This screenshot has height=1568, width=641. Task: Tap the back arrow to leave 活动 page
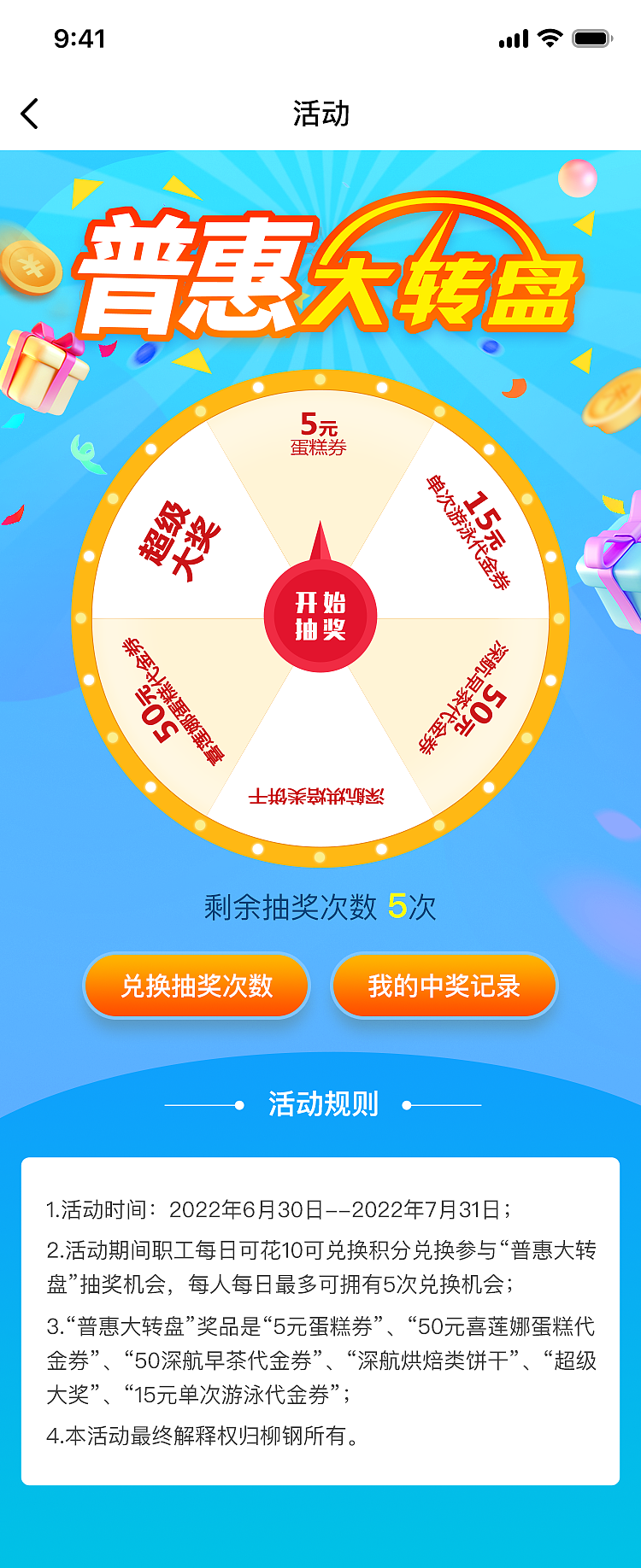pos(31,113)
